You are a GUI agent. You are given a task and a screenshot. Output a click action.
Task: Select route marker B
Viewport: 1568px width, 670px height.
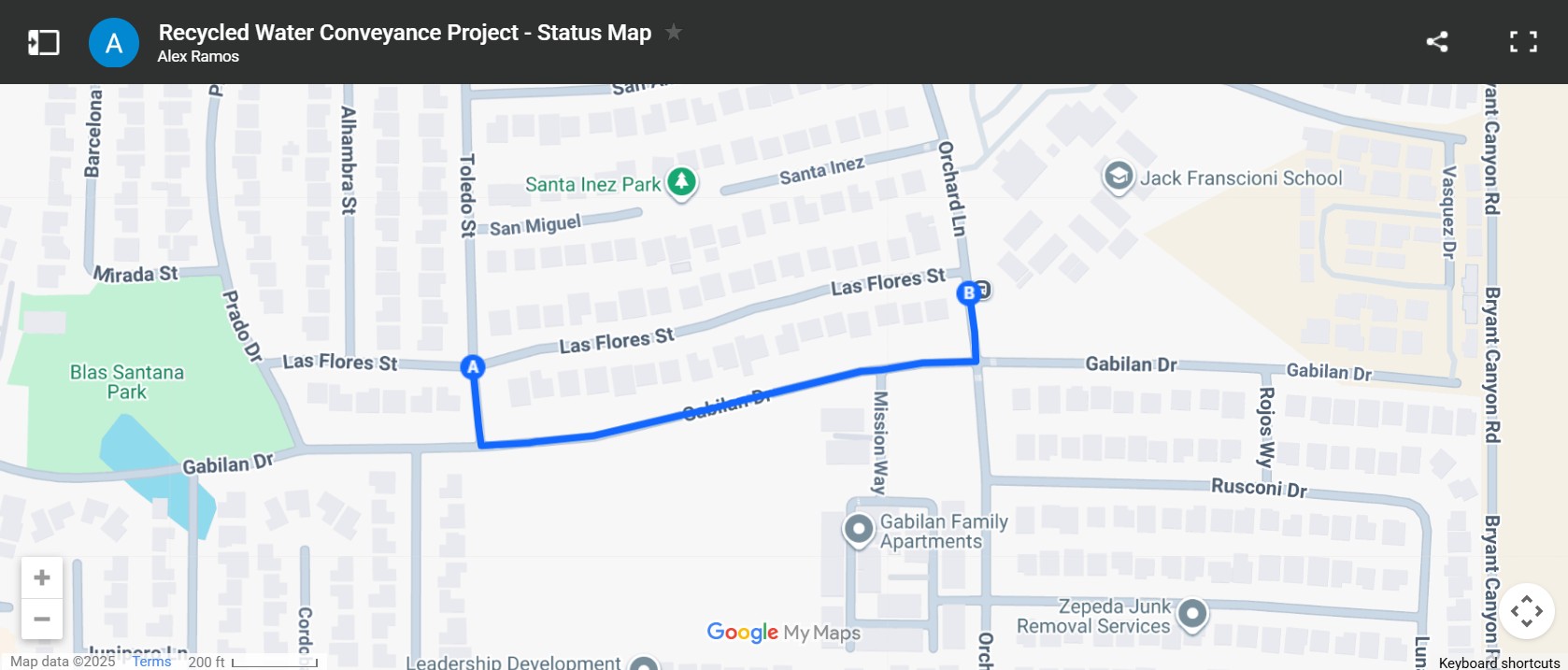[969, 293]
